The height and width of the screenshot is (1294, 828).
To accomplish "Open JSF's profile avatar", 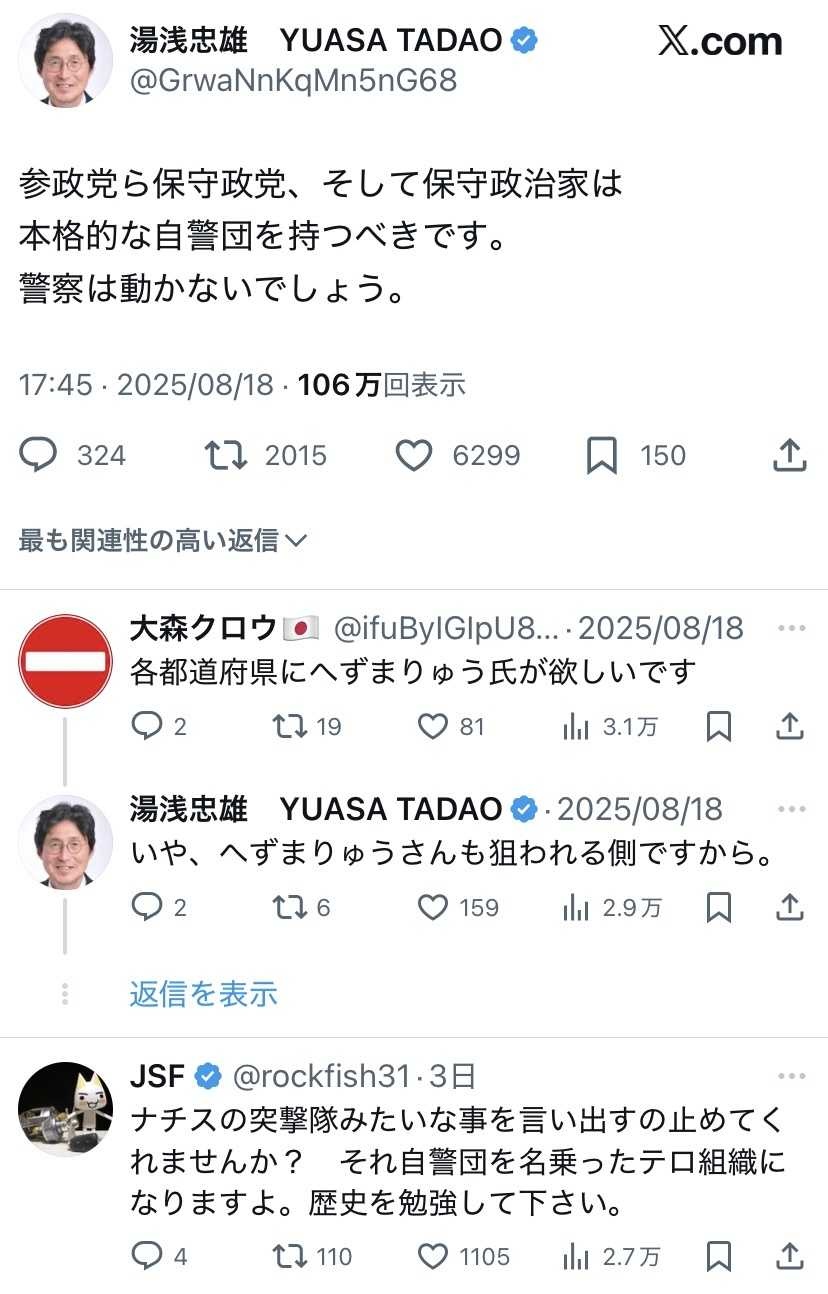I will (x=66, y=1108).
